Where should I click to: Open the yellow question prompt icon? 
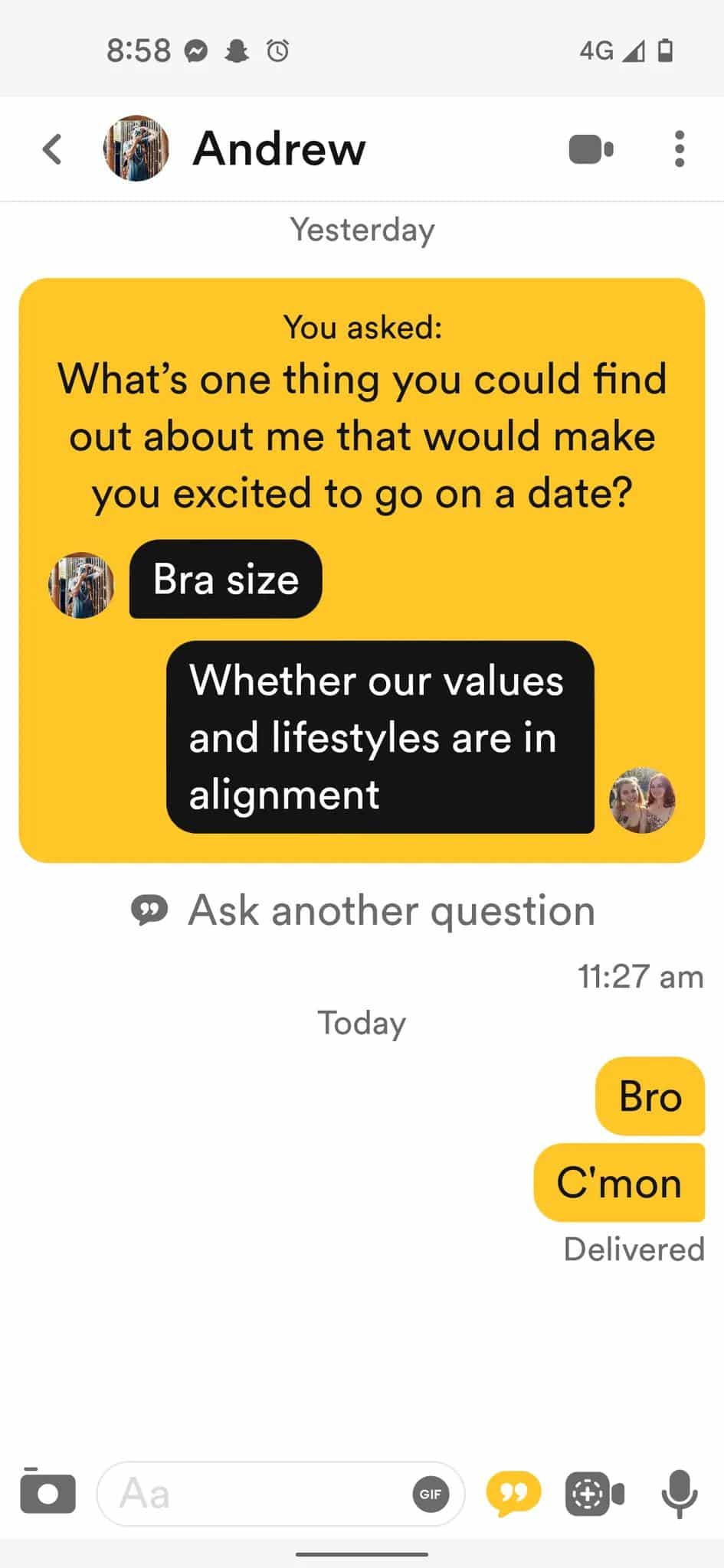pyautogui.click(x=513, y=1493)
